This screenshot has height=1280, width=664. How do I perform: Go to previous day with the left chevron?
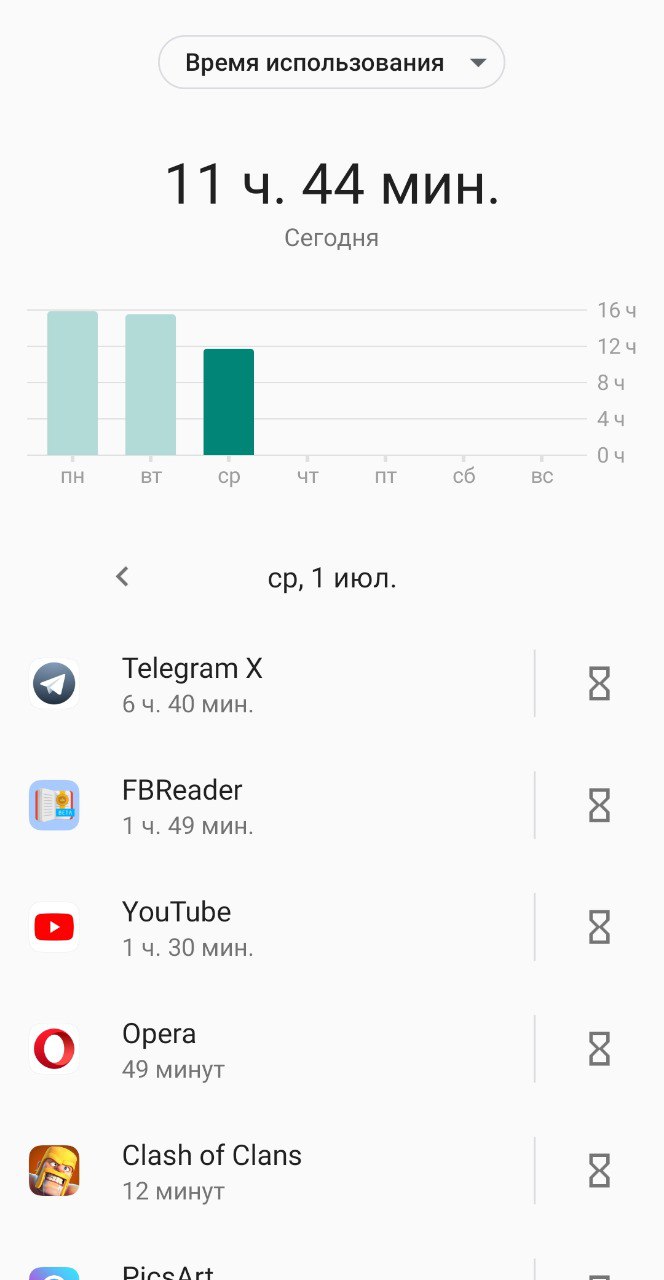tap(123, 577)
